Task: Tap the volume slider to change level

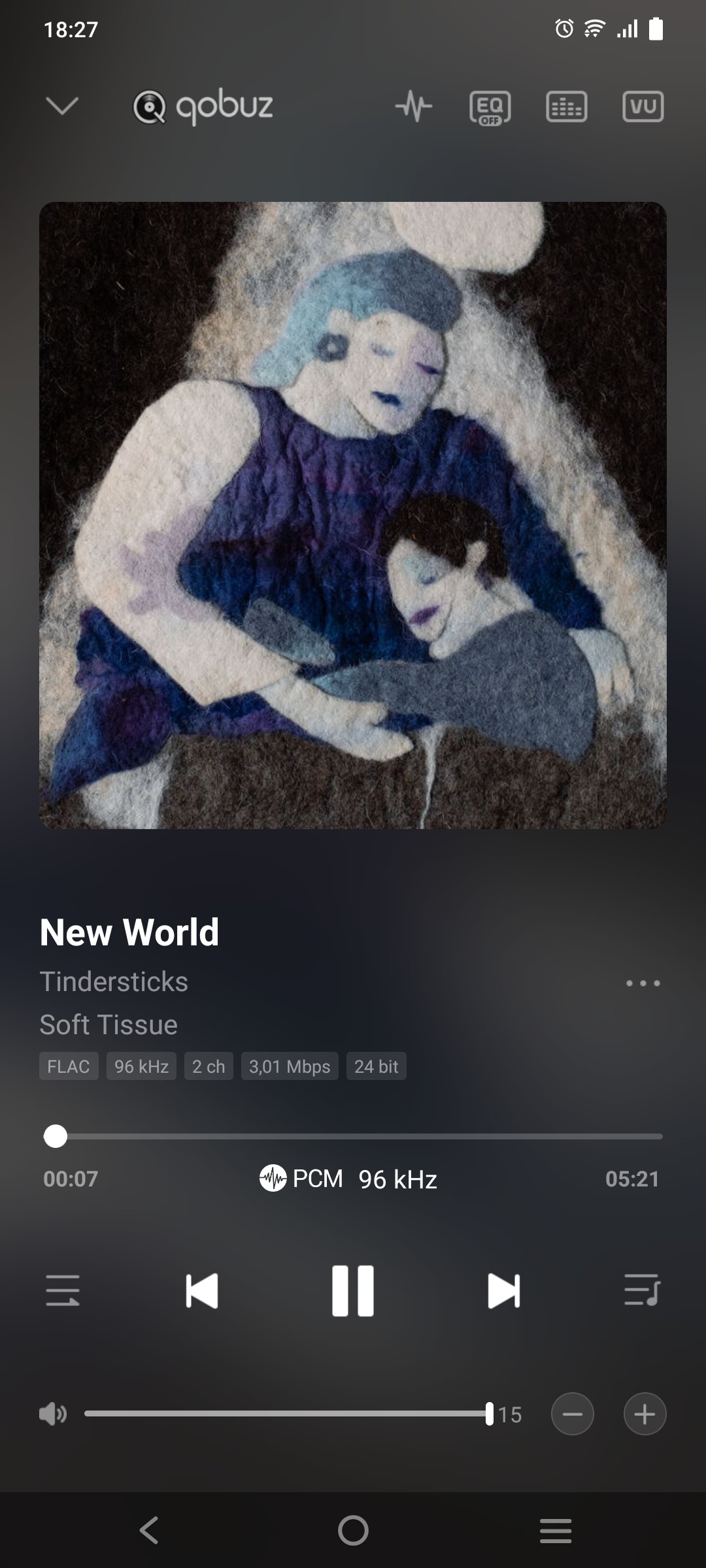Action: point(288,1414)
